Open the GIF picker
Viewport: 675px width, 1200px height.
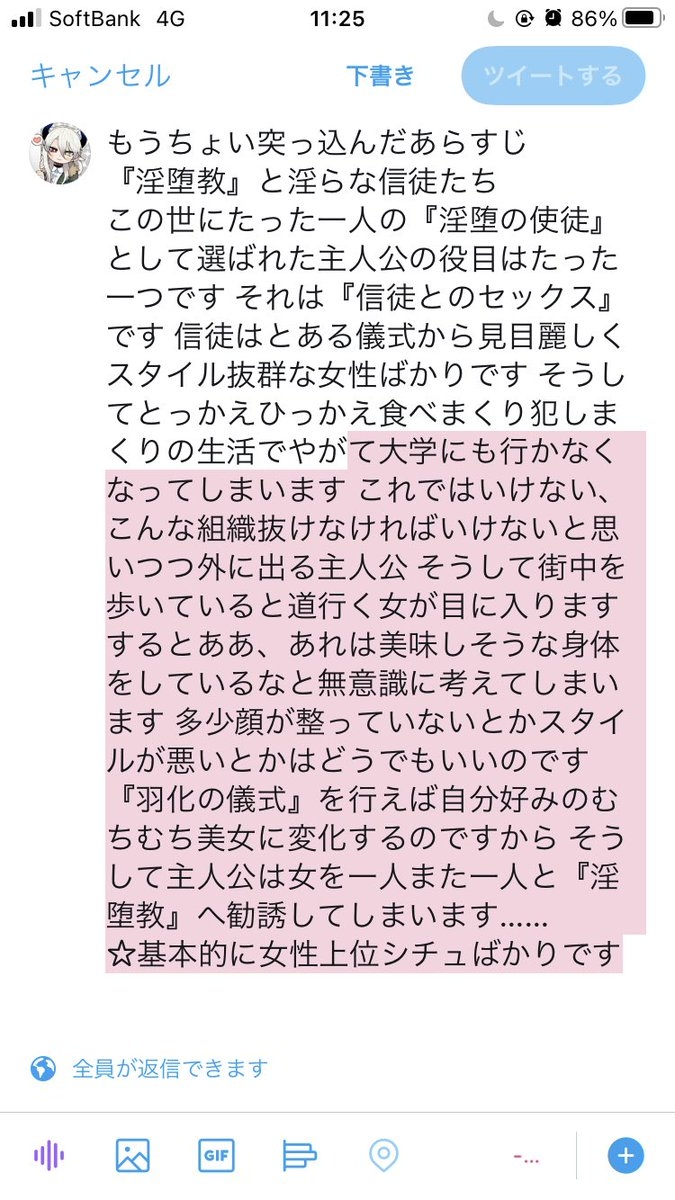tap(216, 1156)
